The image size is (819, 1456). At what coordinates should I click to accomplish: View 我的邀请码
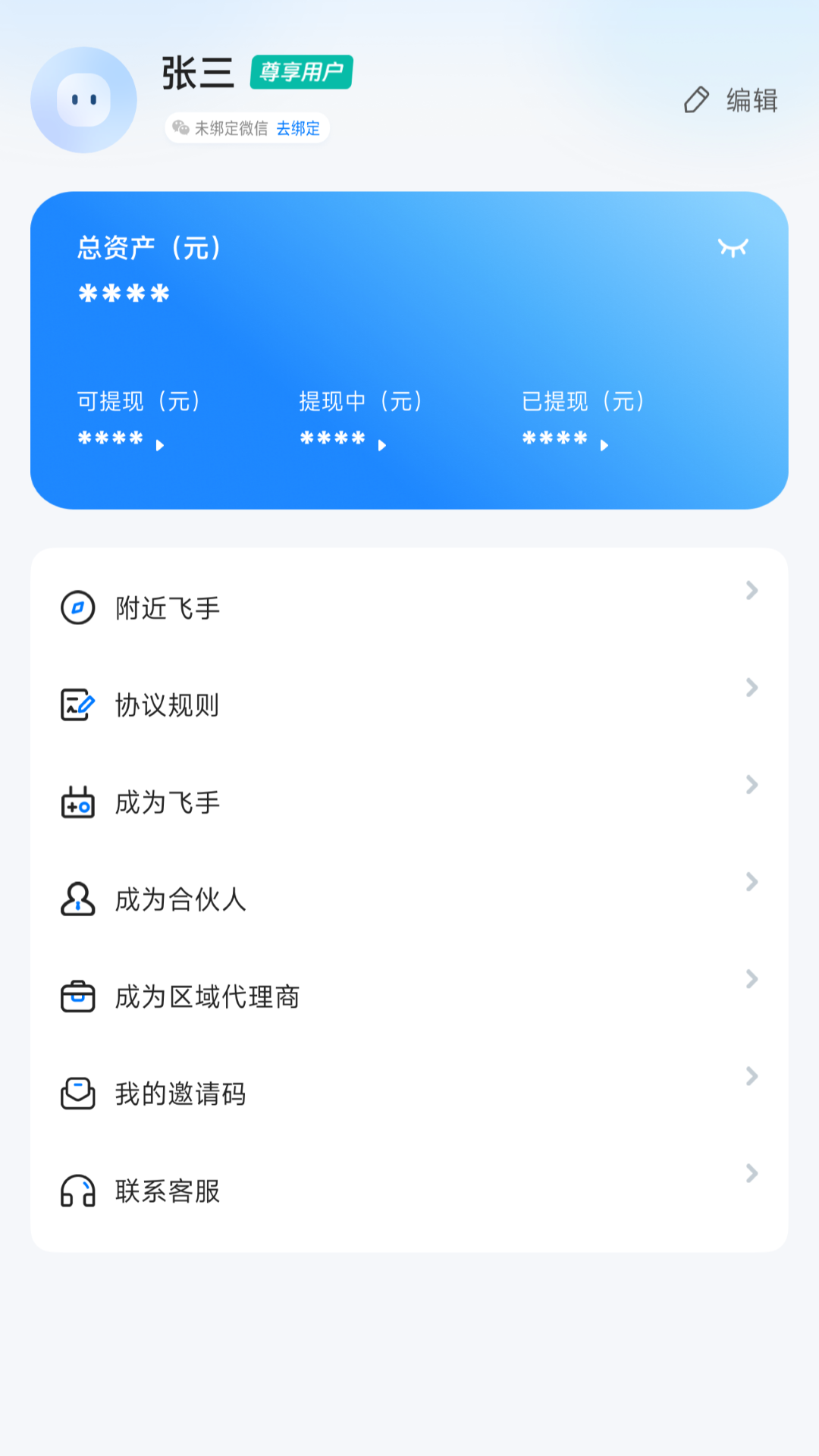[409, 1094]
